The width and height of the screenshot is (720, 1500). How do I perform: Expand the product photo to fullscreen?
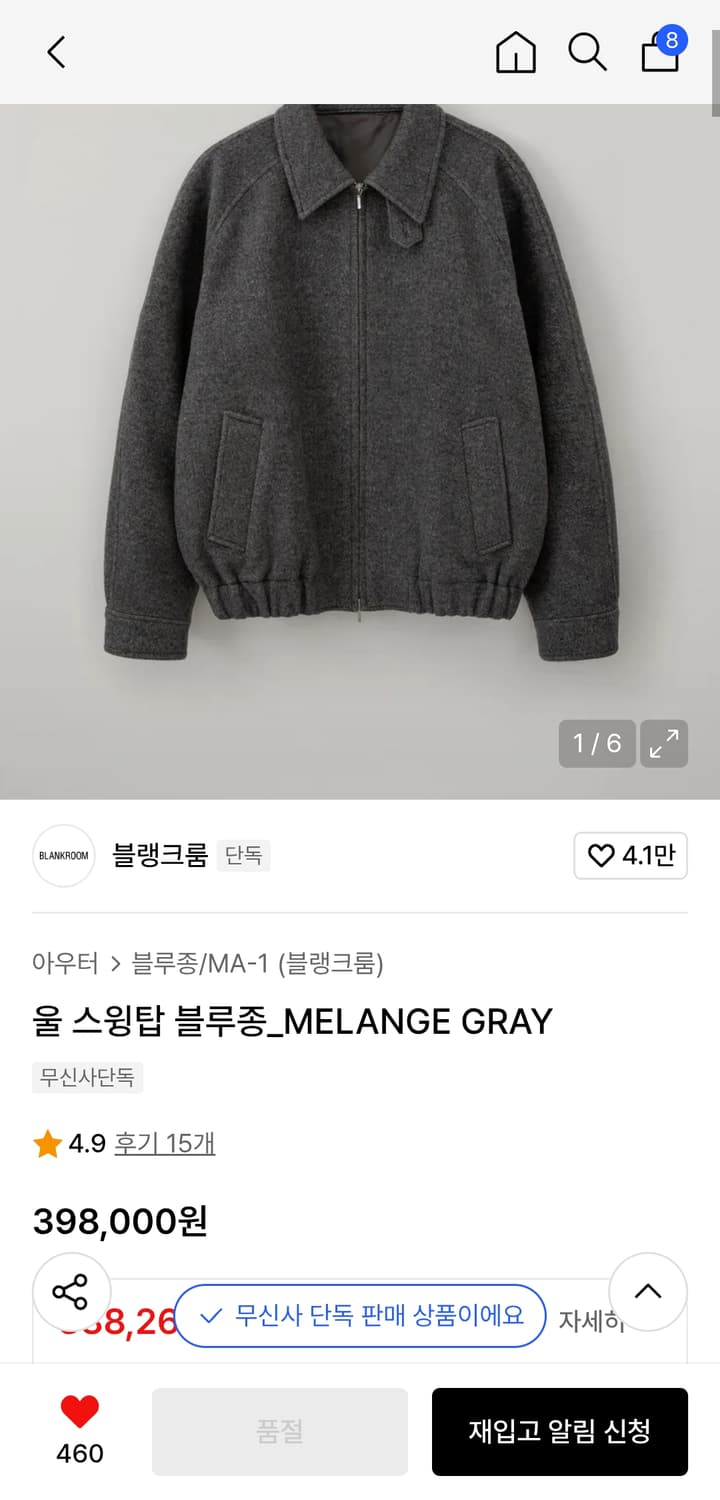(x=664, y=744)
